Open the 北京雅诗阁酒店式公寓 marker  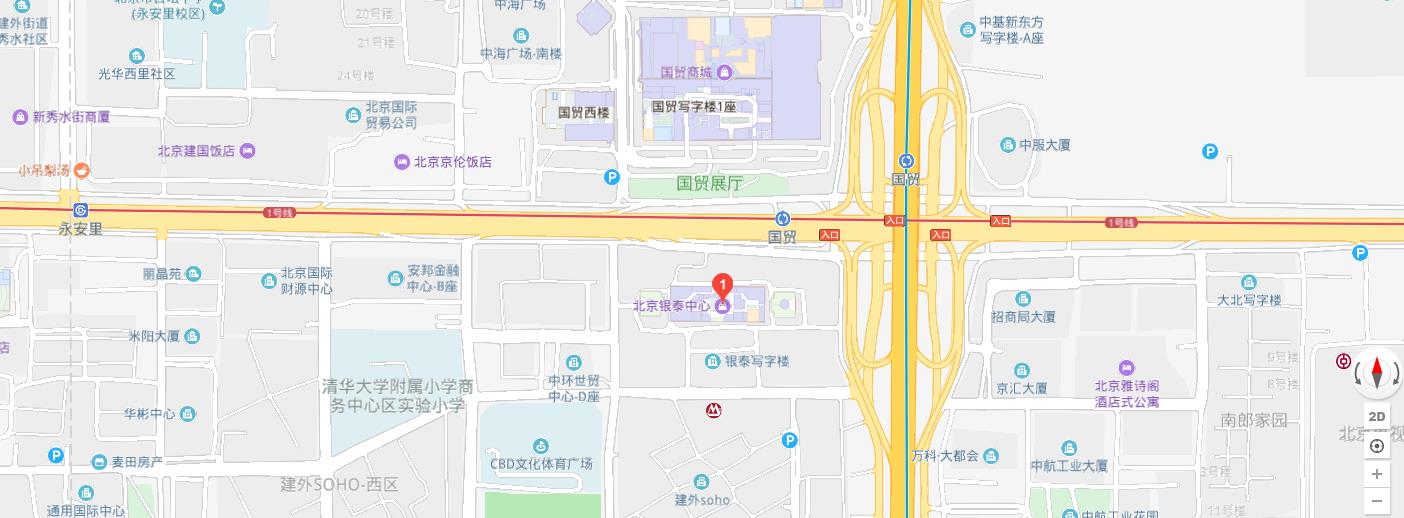pos(1127,369)
